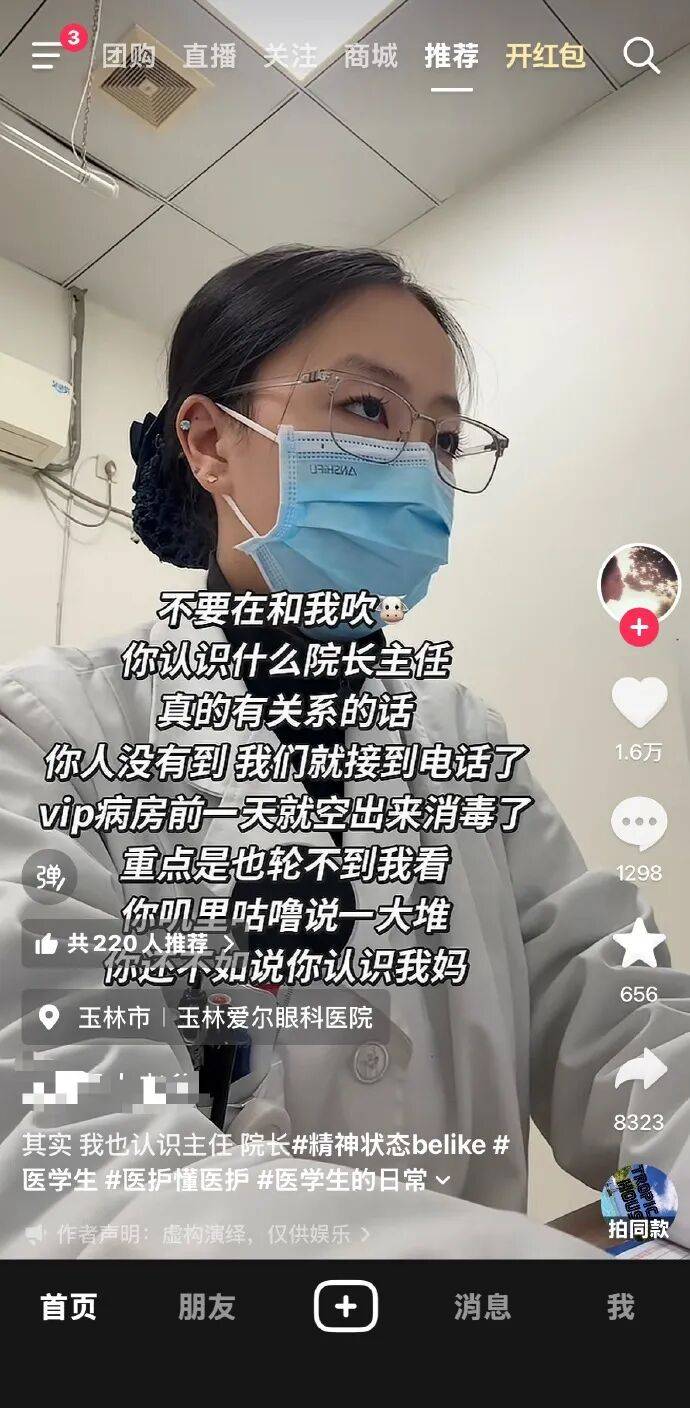
Task: Create a new post with the plus button
Action: coord(345,1306)
